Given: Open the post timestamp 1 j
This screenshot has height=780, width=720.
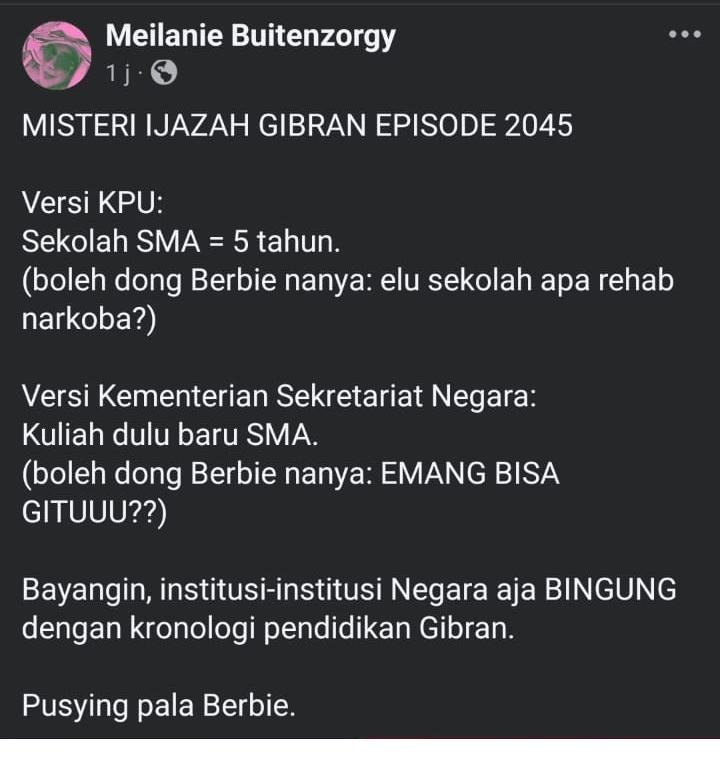Looking at the screenshot, I should 119,73.
